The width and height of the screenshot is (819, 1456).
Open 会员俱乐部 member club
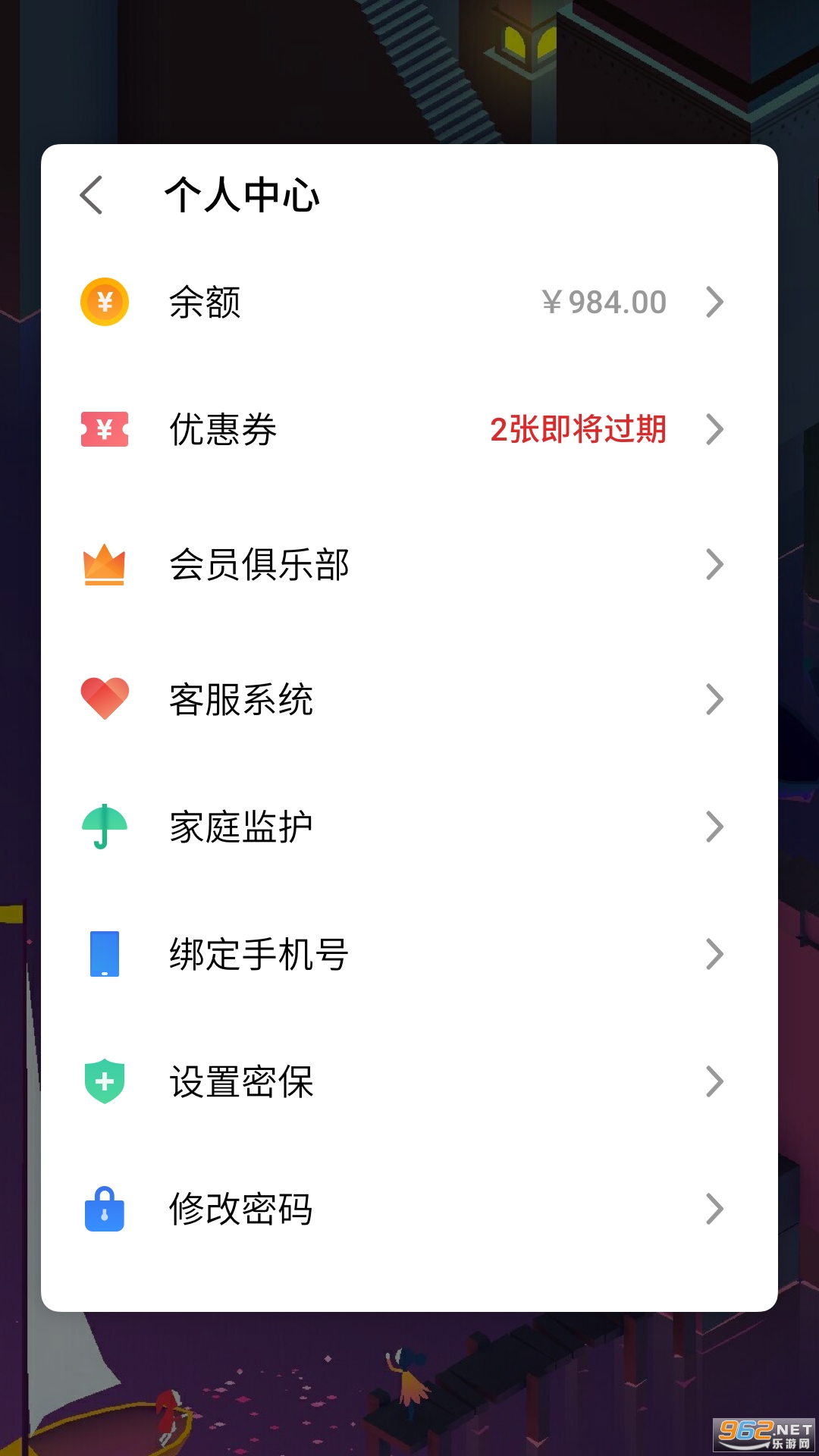click(409, 564)
